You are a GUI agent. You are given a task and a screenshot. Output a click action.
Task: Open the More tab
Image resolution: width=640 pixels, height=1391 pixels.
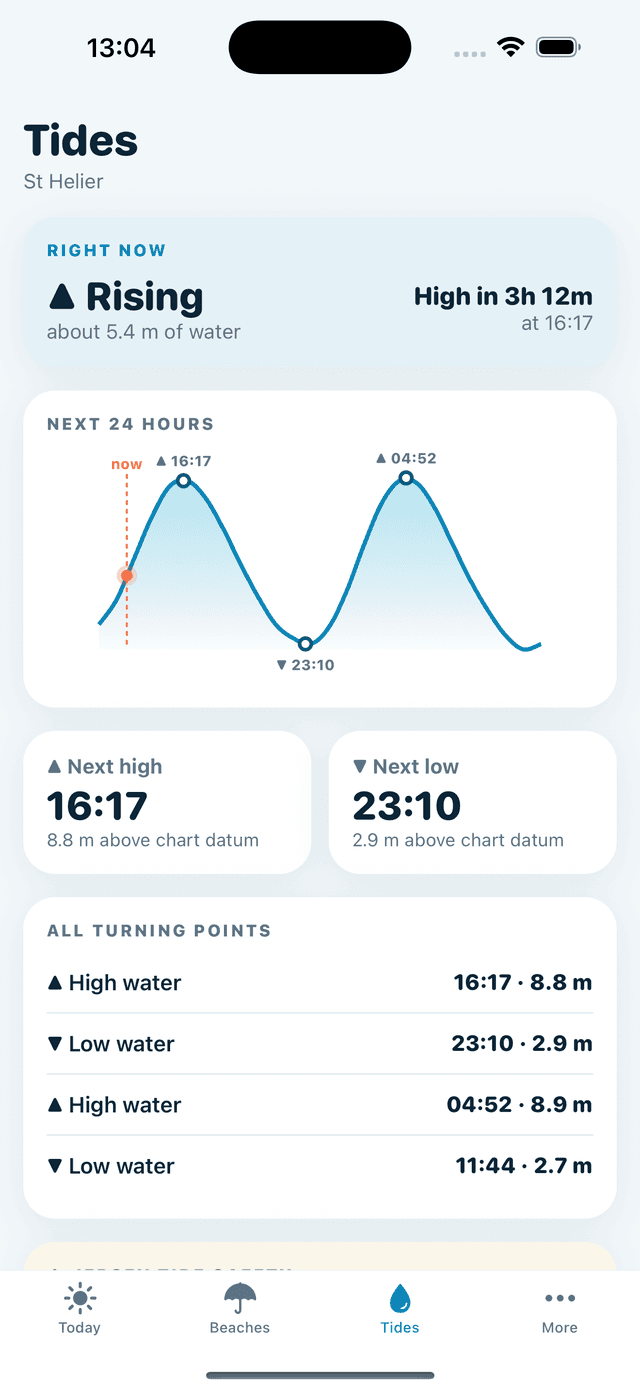point(560,1310)
